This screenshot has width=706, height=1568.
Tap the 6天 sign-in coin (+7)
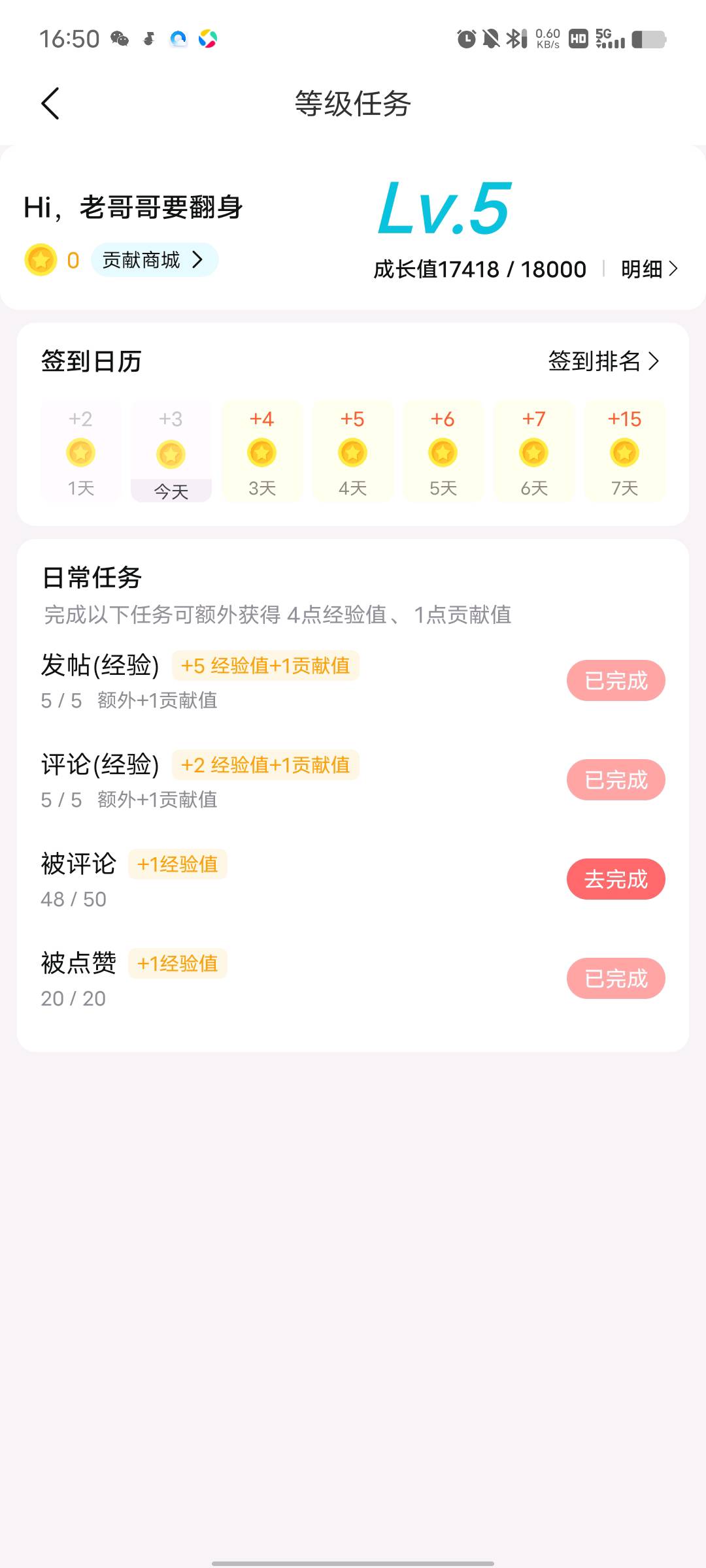point(533,451)
